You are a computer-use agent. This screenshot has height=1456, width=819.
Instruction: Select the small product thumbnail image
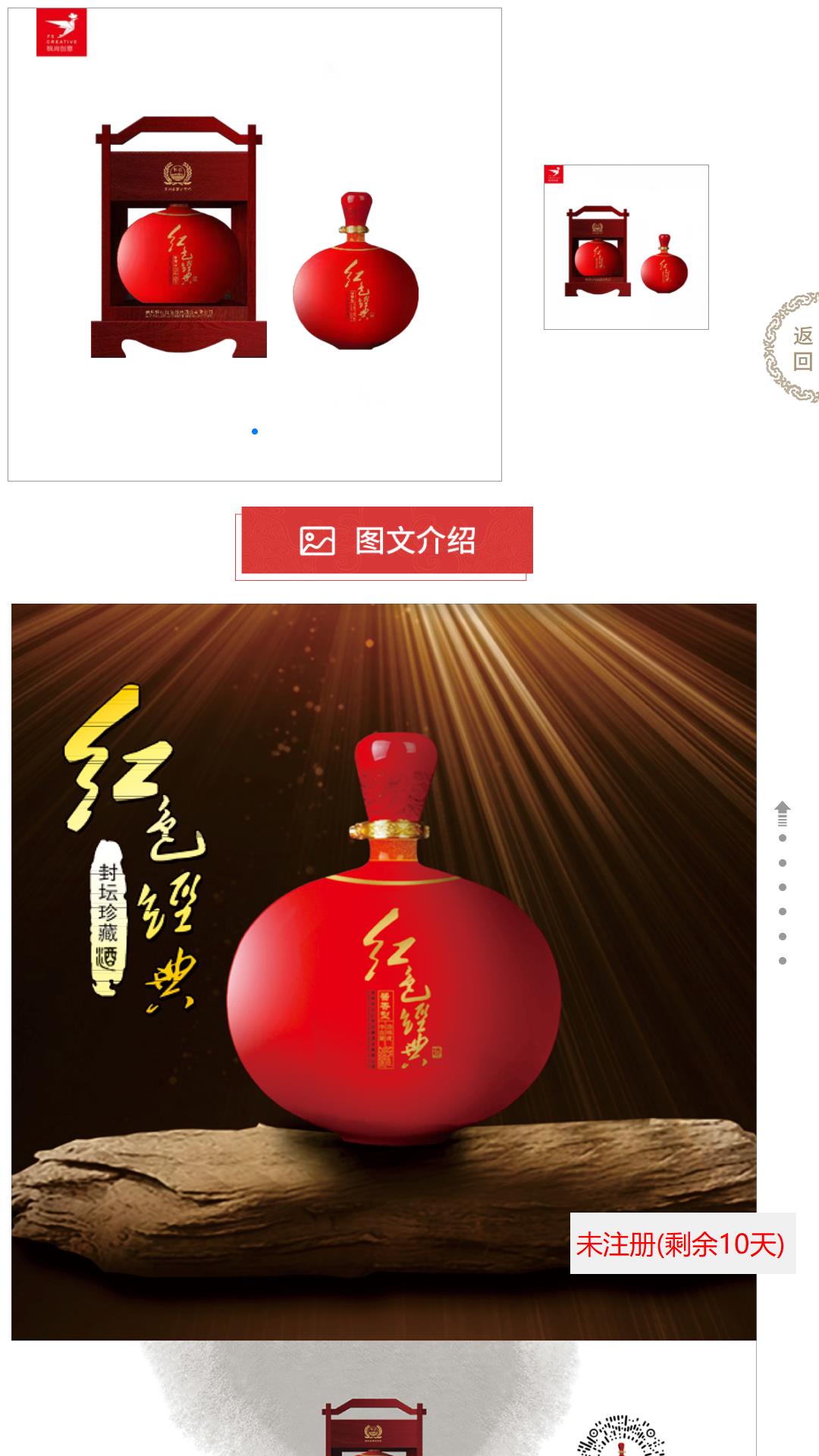(626, 247)
